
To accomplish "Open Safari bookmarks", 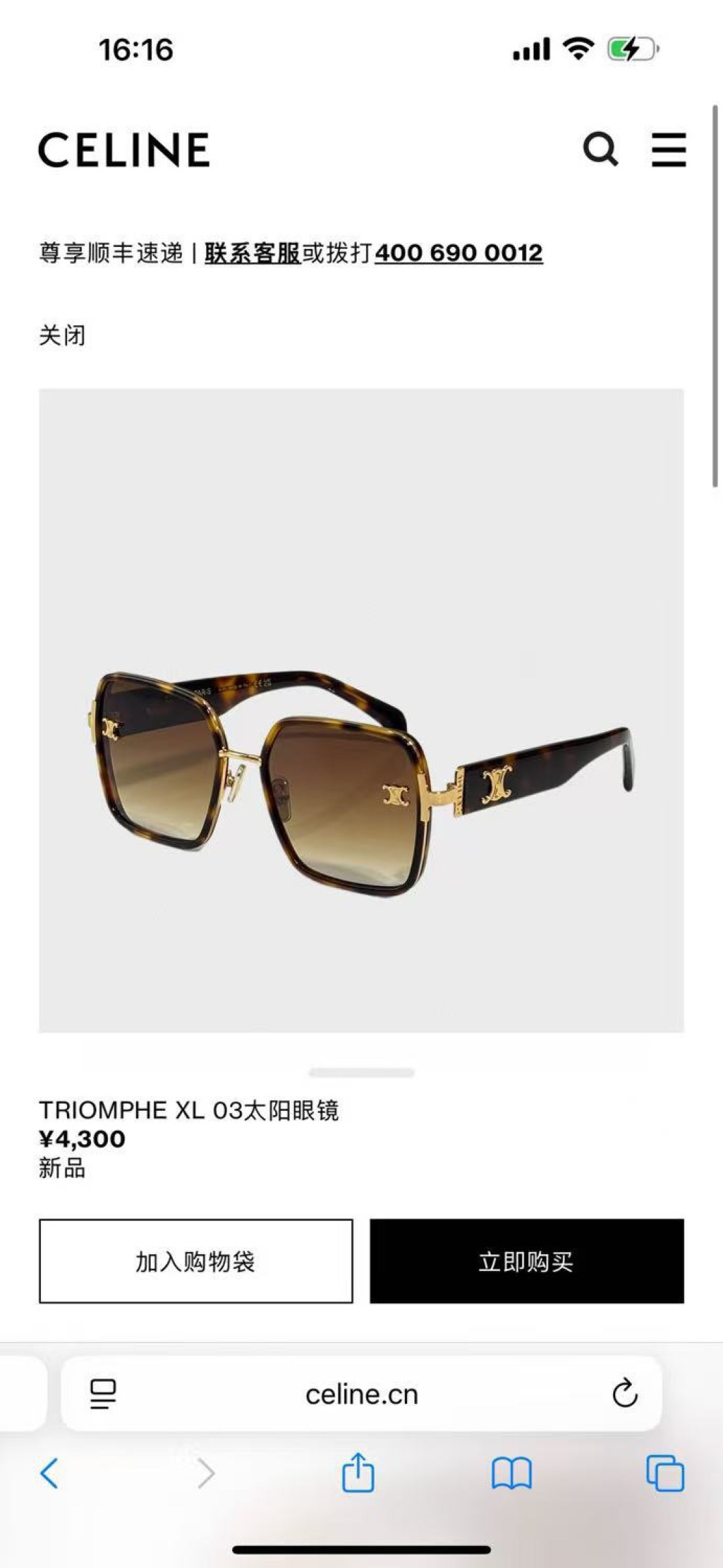I will 511,1473.
